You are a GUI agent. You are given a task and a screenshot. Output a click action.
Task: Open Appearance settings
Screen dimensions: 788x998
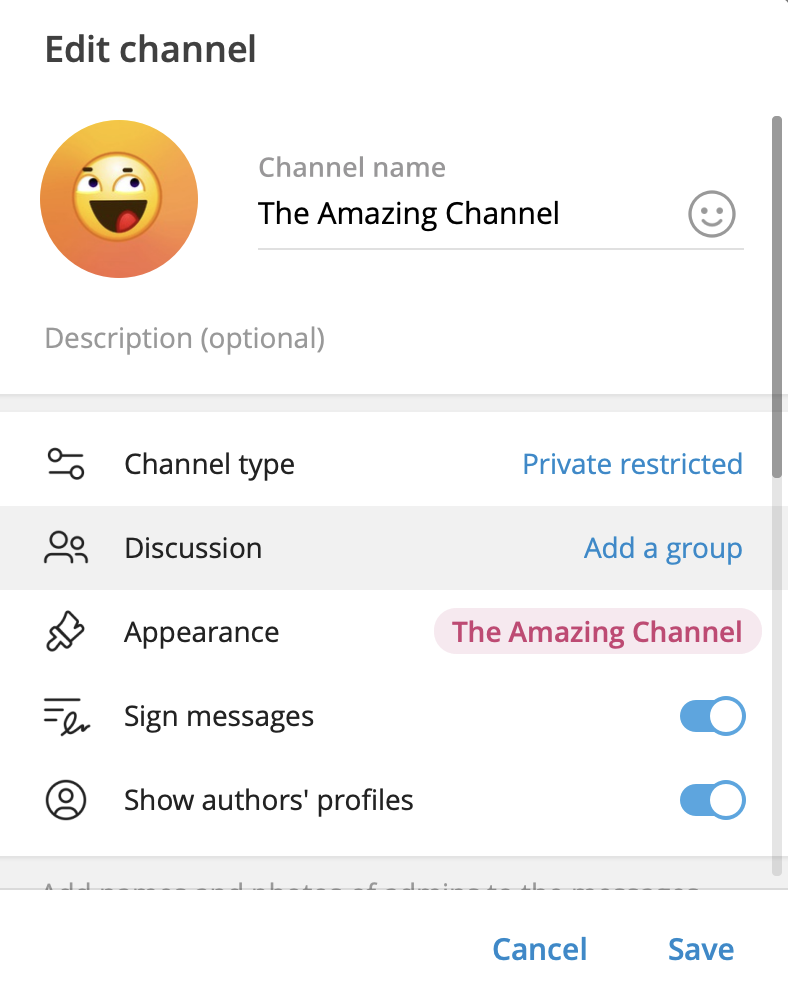(394, 632)
